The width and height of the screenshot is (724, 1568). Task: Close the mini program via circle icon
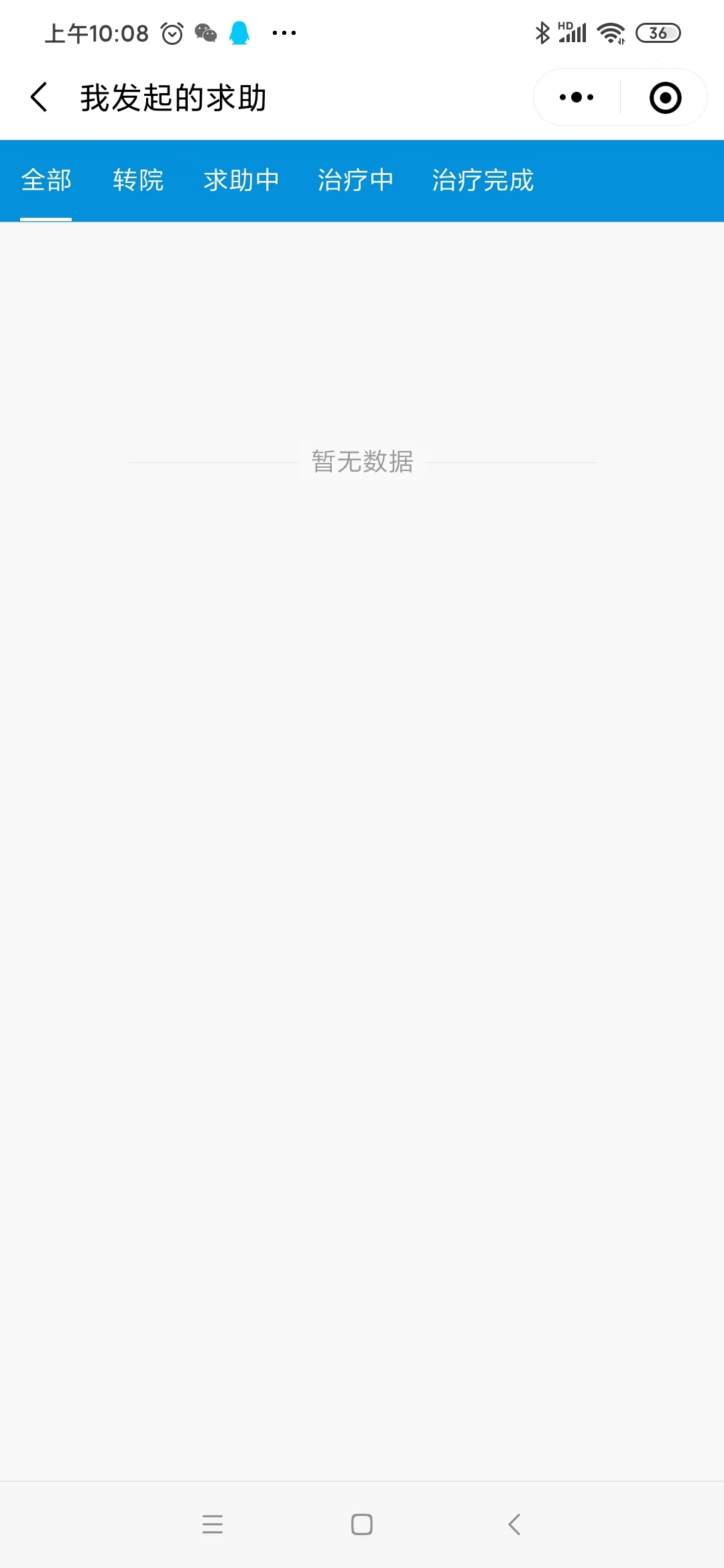point(666,98)
